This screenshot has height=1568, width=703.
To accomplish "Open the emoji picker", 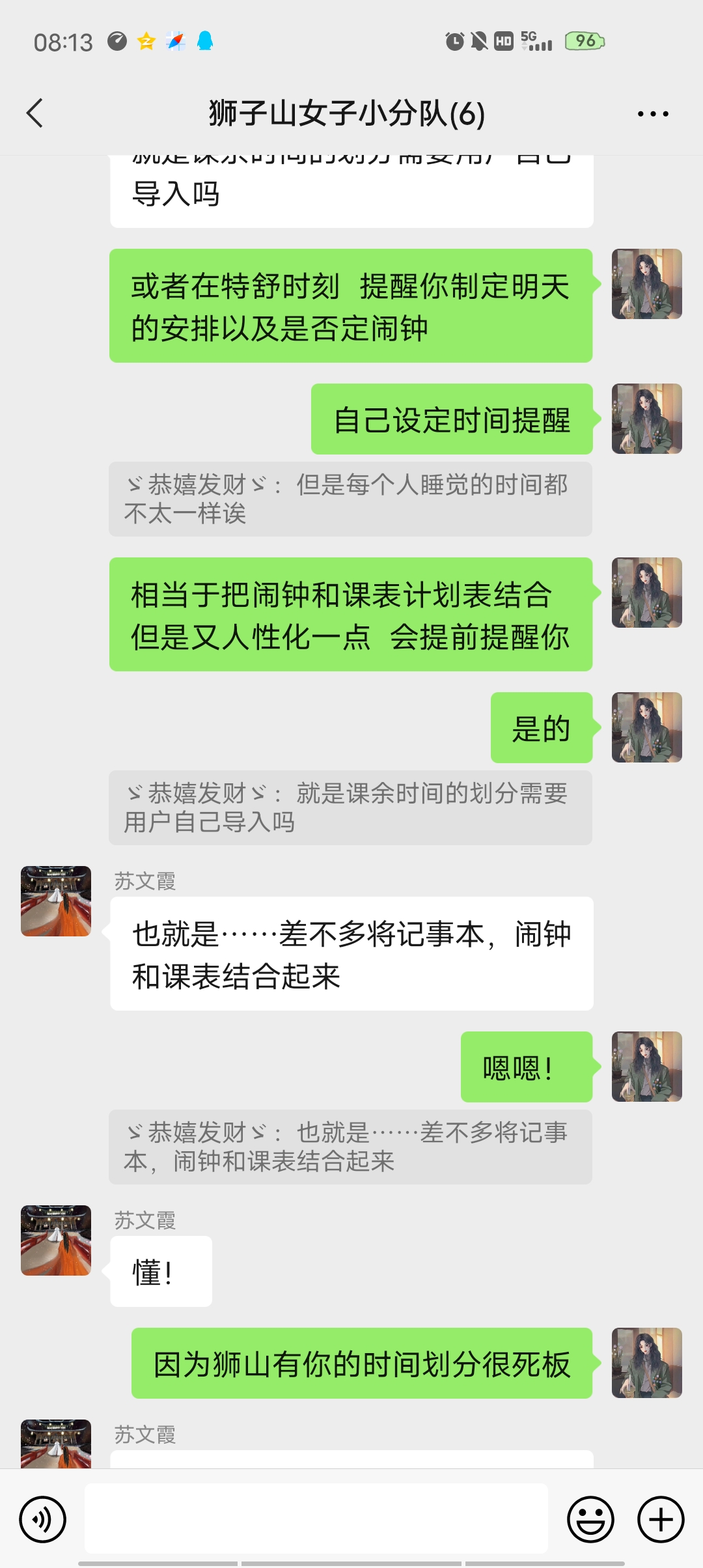I will click(x=590, y=1520).
